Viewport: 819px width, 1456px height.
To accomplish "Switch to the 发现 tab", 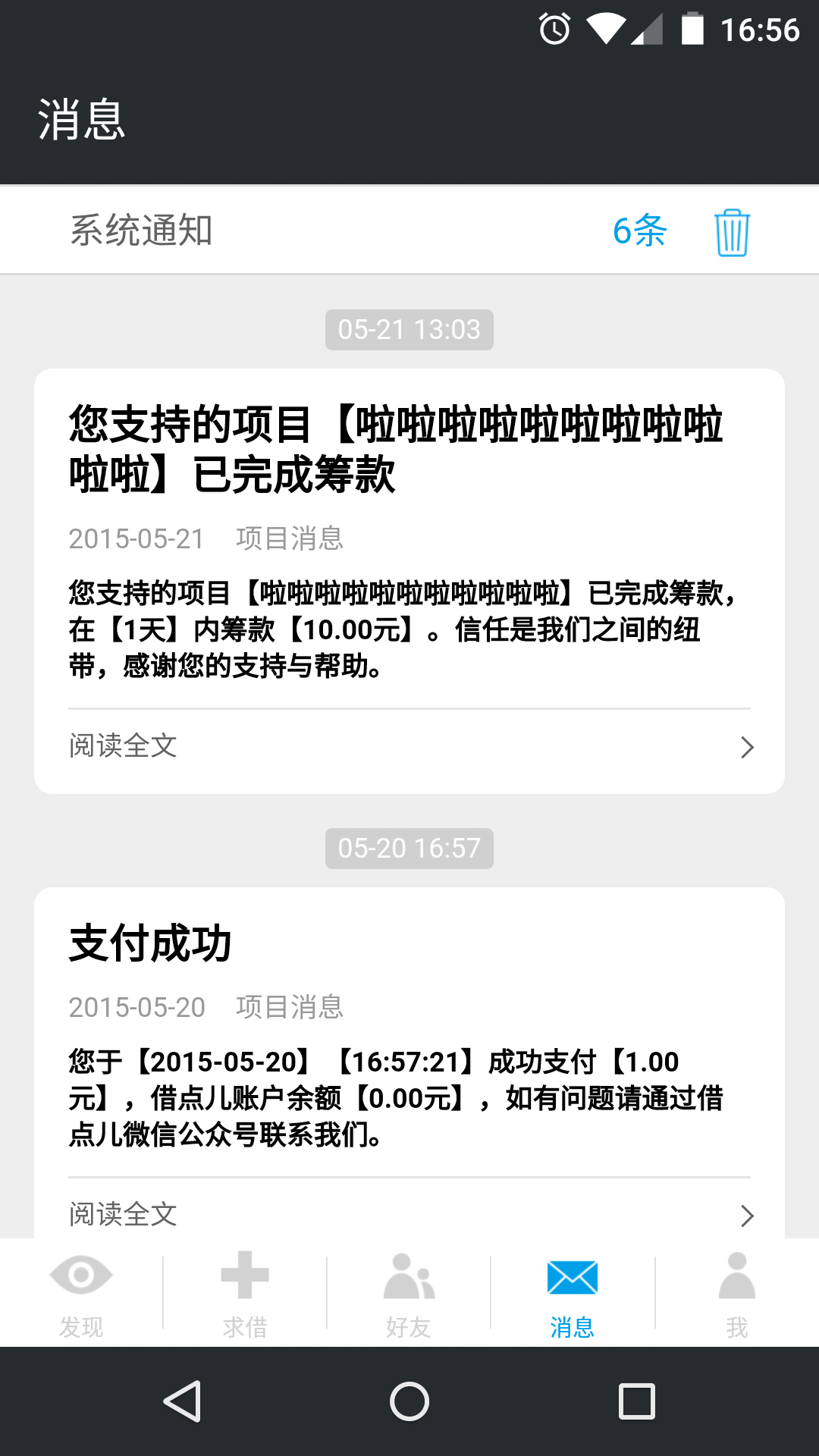I will pos(81,1293).
